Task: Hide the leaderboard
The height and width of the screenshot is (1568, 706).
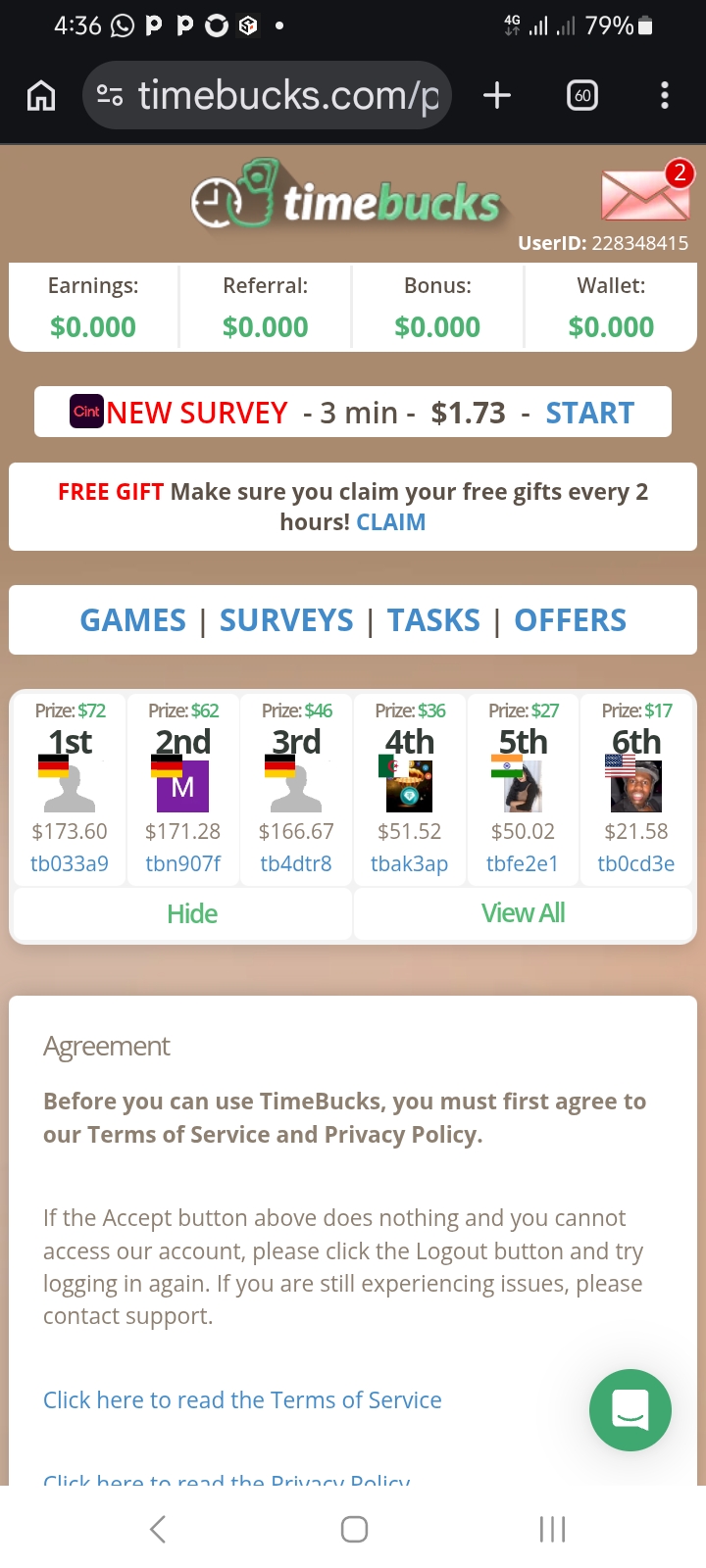Action: 192,913
